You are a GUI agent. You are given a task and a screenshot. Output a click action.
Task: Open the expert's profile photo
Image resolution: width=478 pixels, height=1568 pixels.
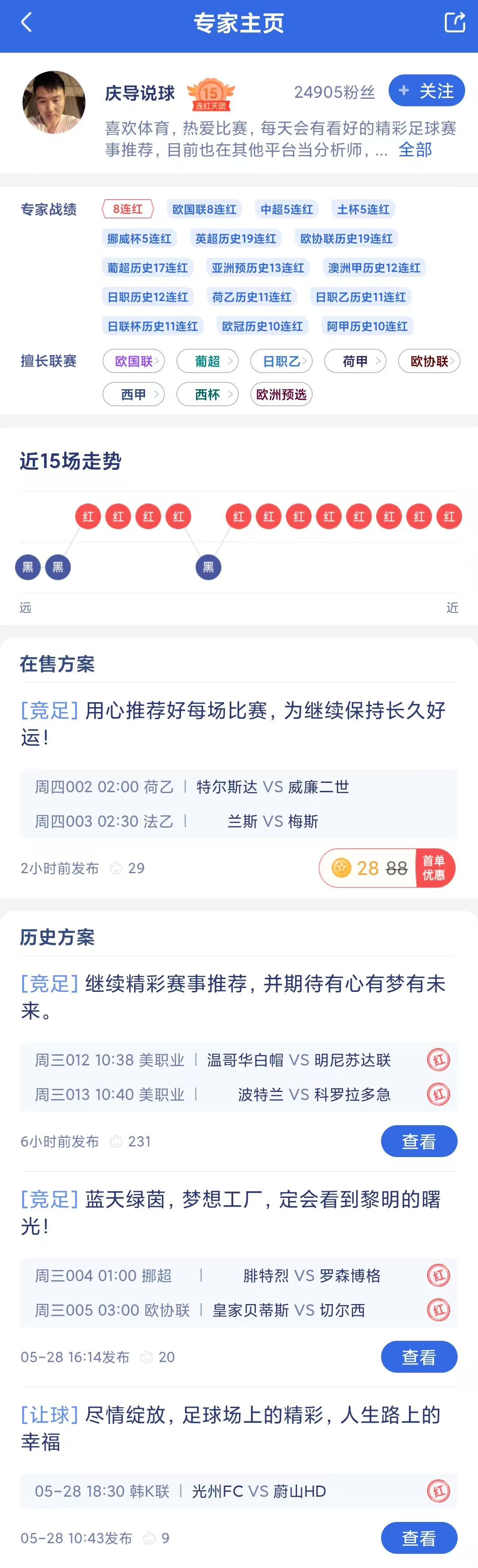coord(54,102)
